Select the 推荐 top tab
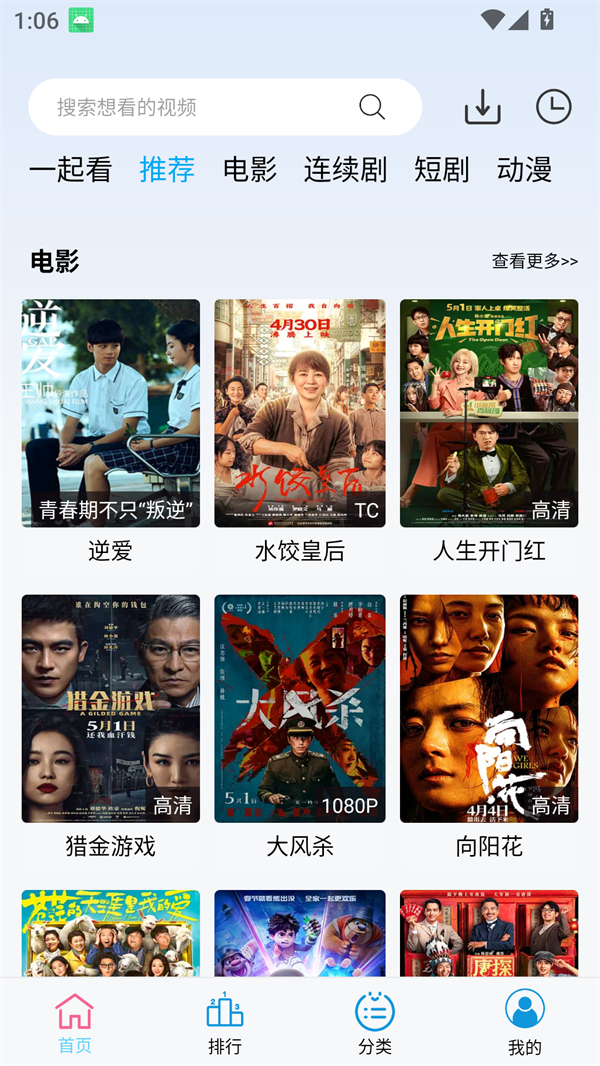The width and height of the screenshot is (600, 1066). coord(167,170)
